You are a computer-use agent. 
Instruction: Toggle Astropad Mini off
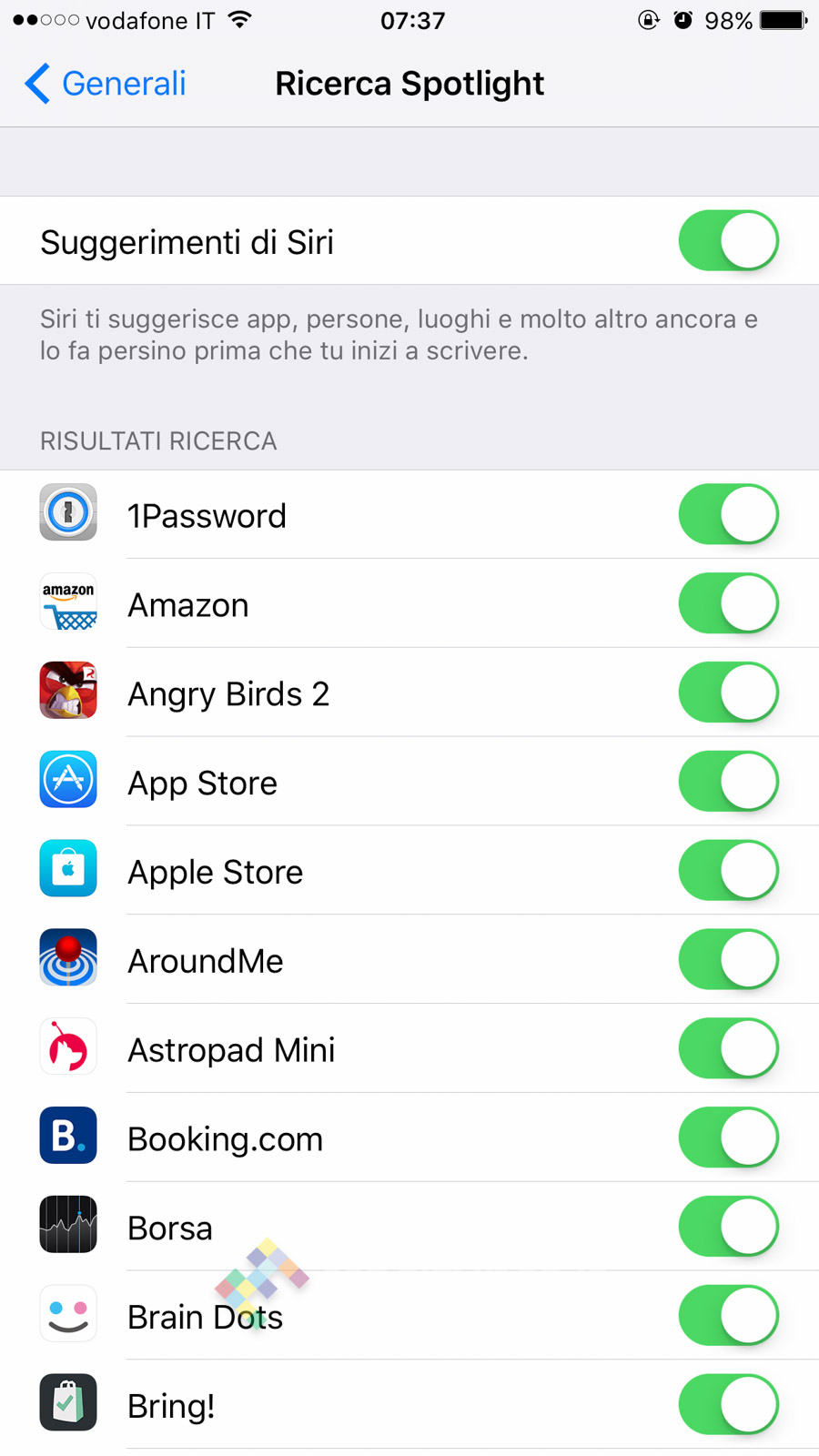click(x=728, y=1049)
